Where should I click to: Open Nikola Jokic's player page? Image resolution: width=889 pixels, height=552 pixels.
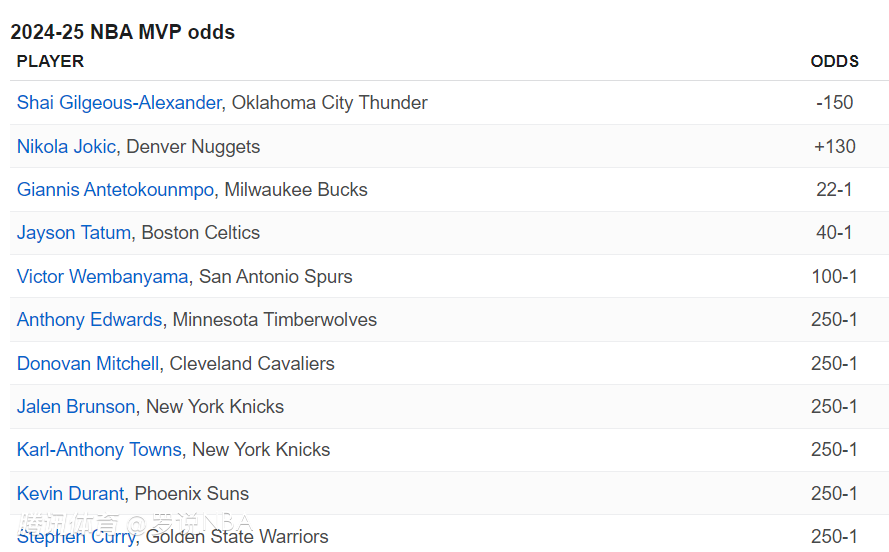[66, 146]
